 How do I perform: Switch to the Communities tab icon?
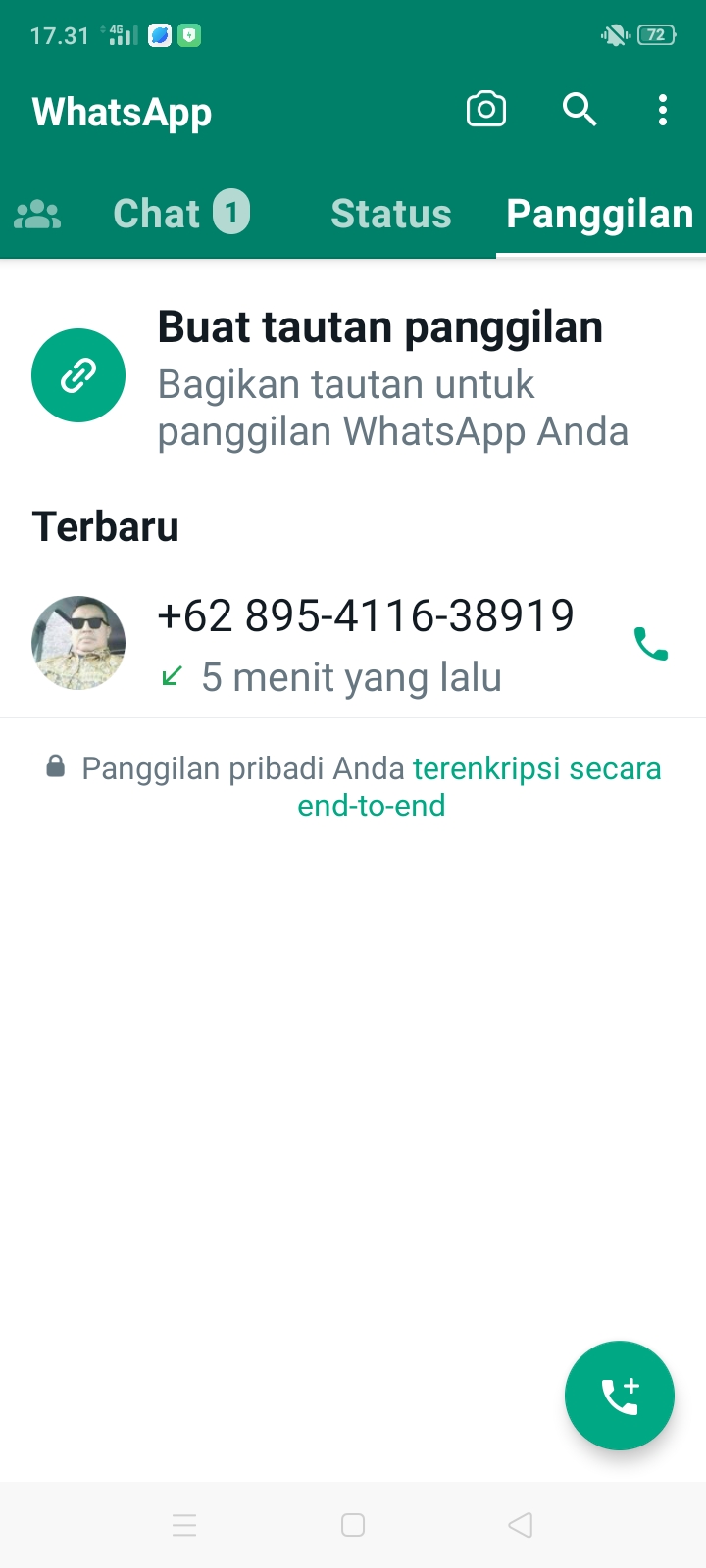37,214
